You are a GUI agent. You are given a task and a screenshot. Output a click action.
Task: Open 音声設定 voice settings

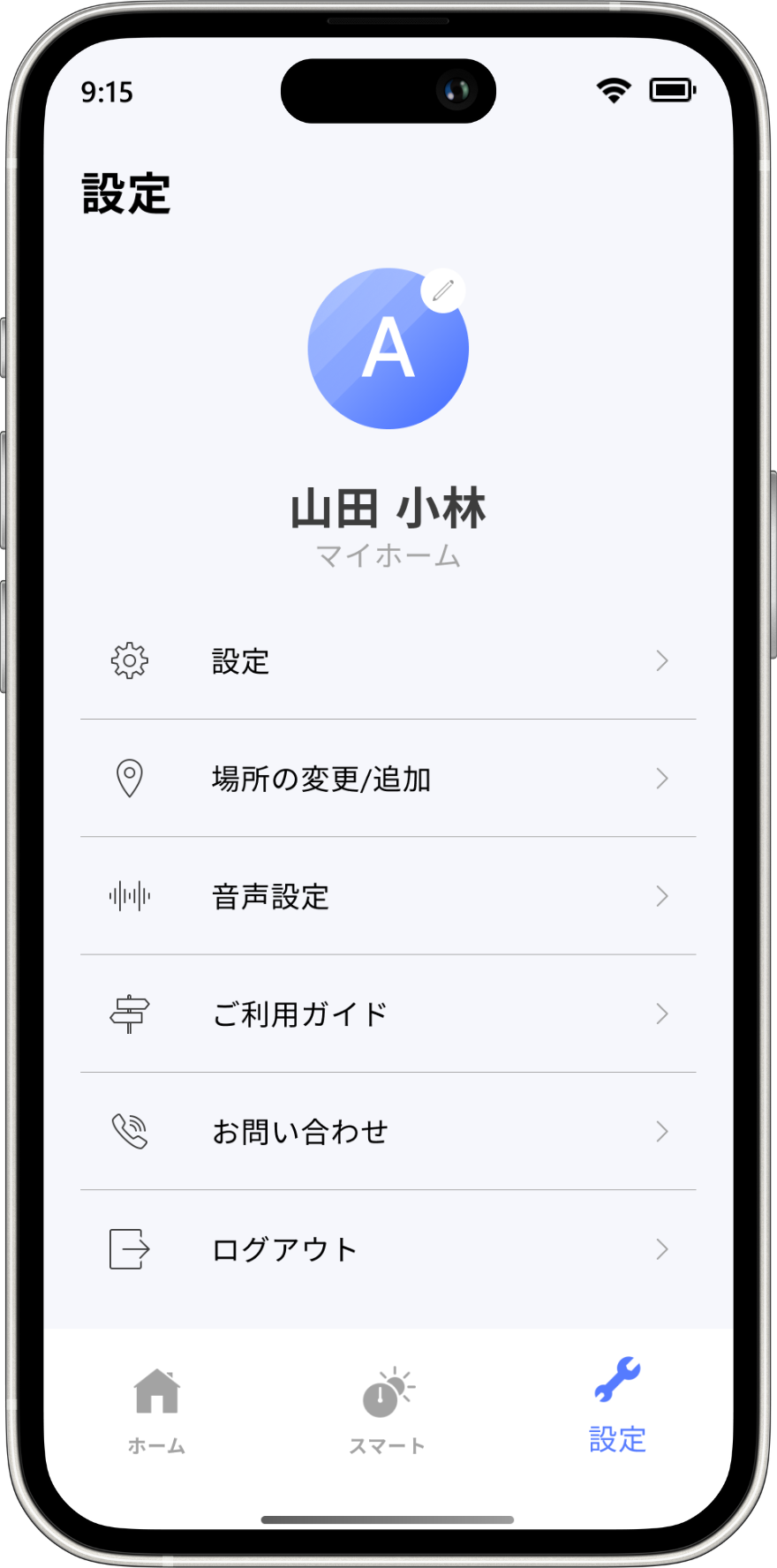[x=388, y=896]
